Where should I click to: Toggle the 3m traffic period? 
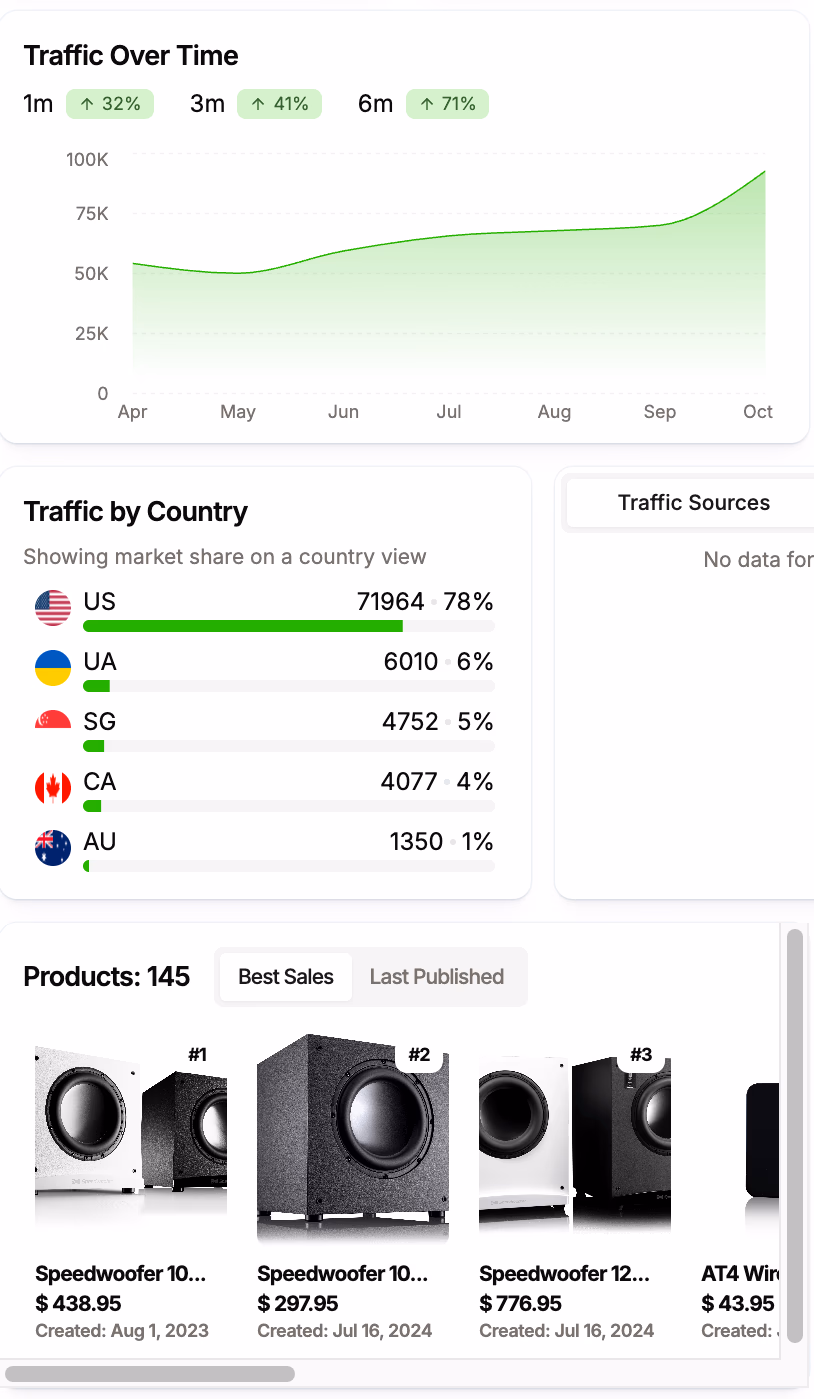207,103
